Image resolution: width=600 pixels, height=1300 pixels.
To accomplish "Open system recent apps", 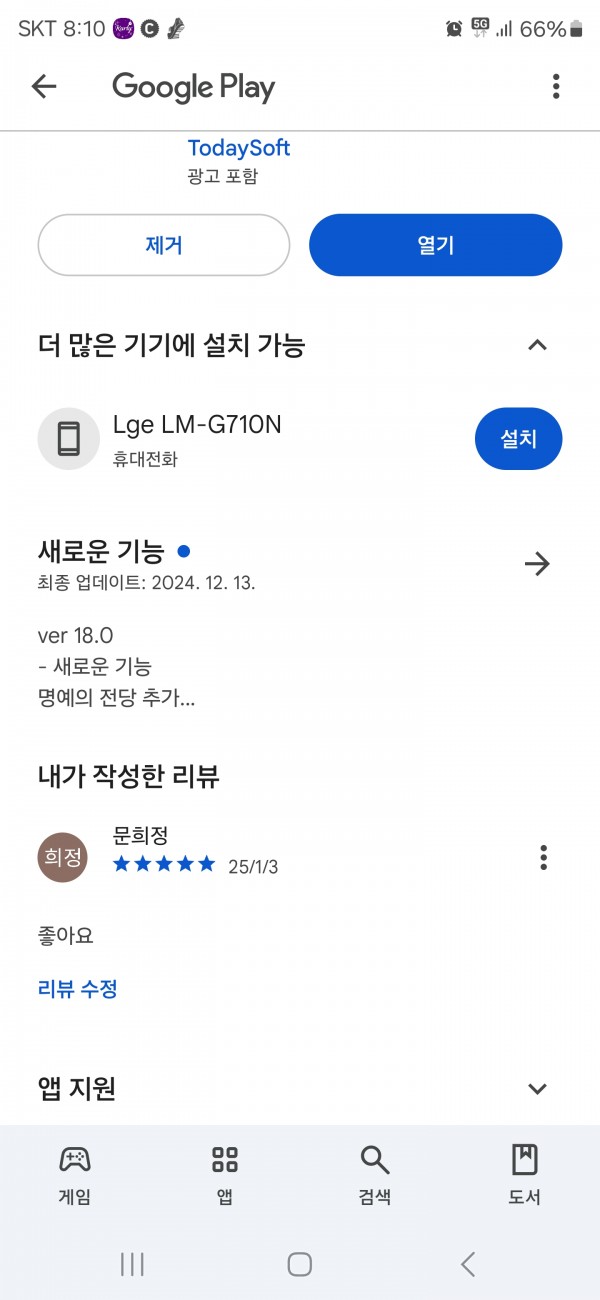I will [x=132, y=1264].
